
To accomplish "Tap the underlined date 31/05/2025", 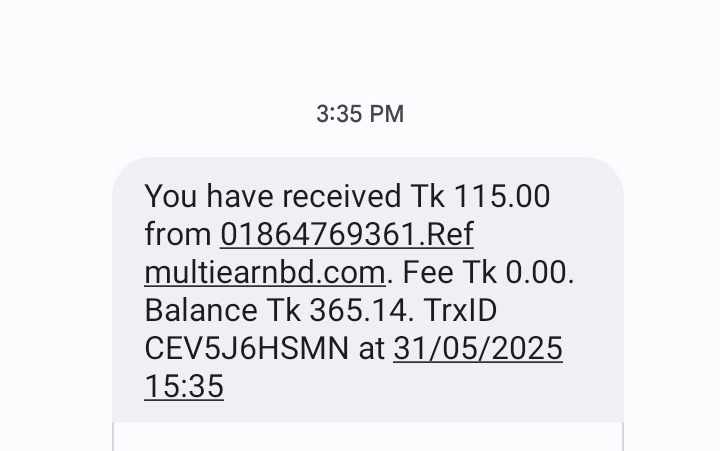I will [x=478, y=349].
